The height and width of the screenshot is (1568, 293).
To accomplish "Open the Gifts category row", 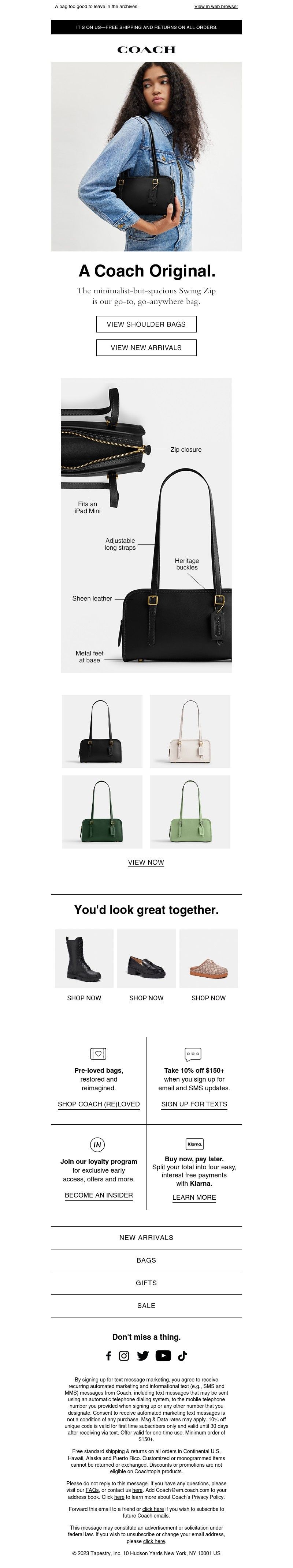I will point(146,1282).
